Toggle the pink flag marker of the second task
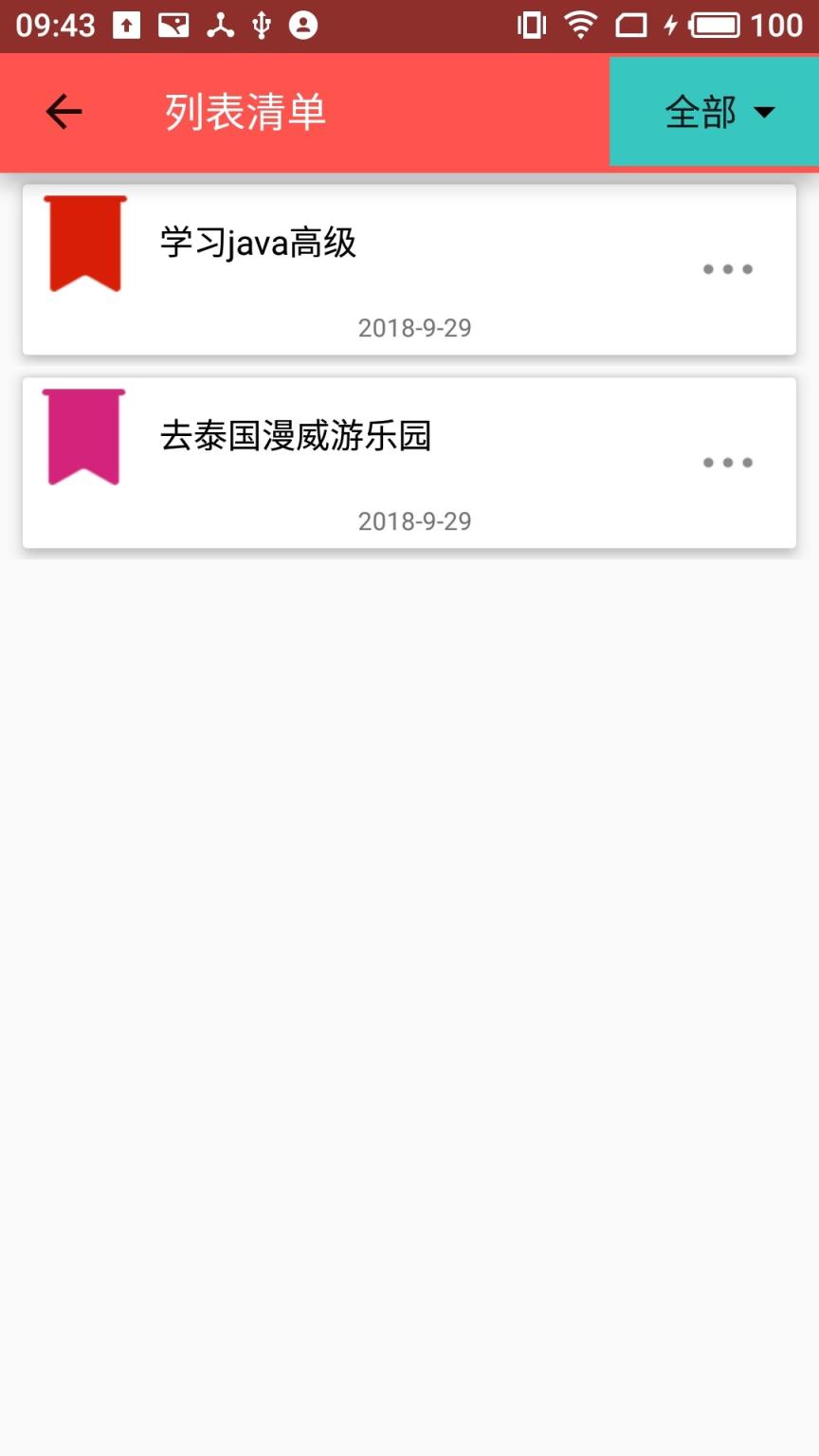 (x=85, y=438)
